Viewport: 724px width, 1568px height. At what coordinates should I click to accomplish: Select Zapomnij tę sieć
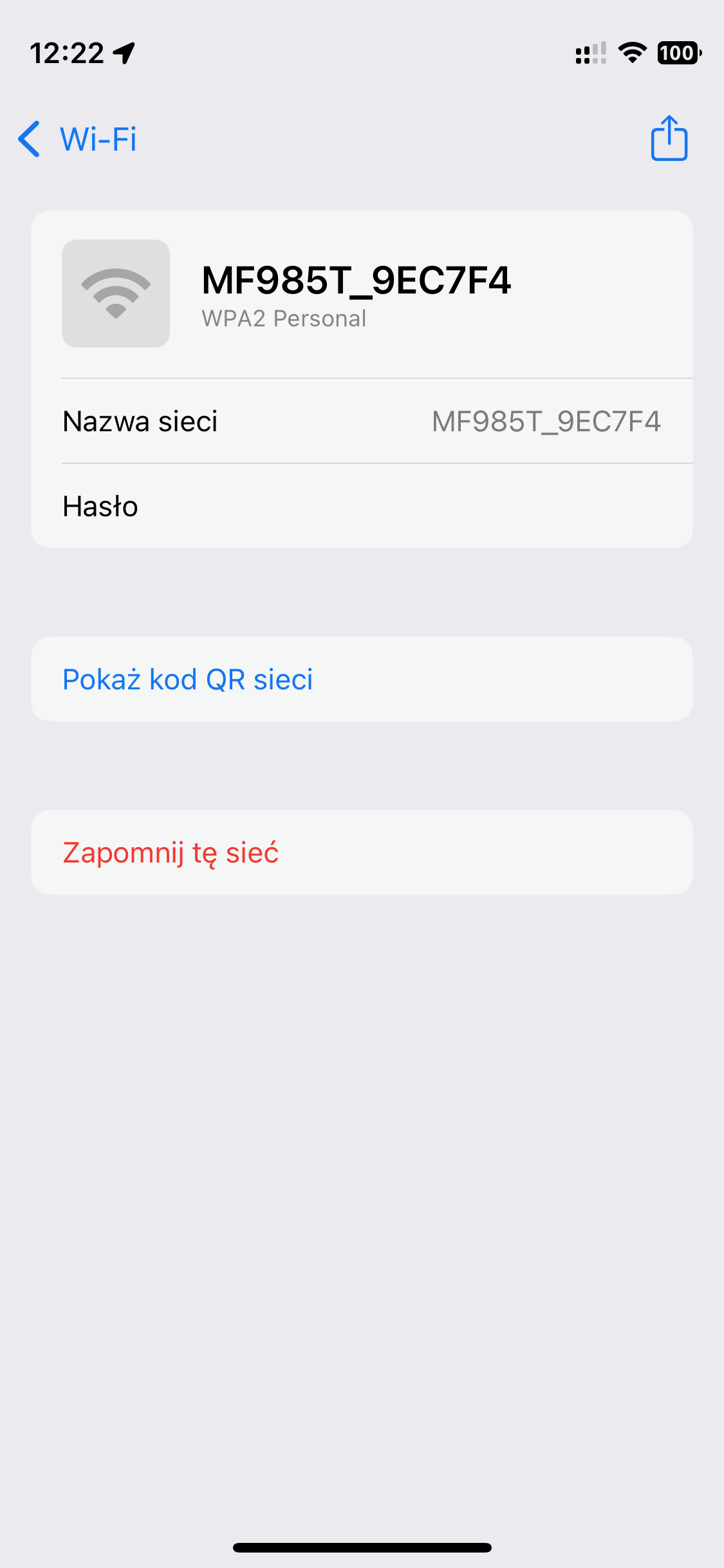coord(171,853)
